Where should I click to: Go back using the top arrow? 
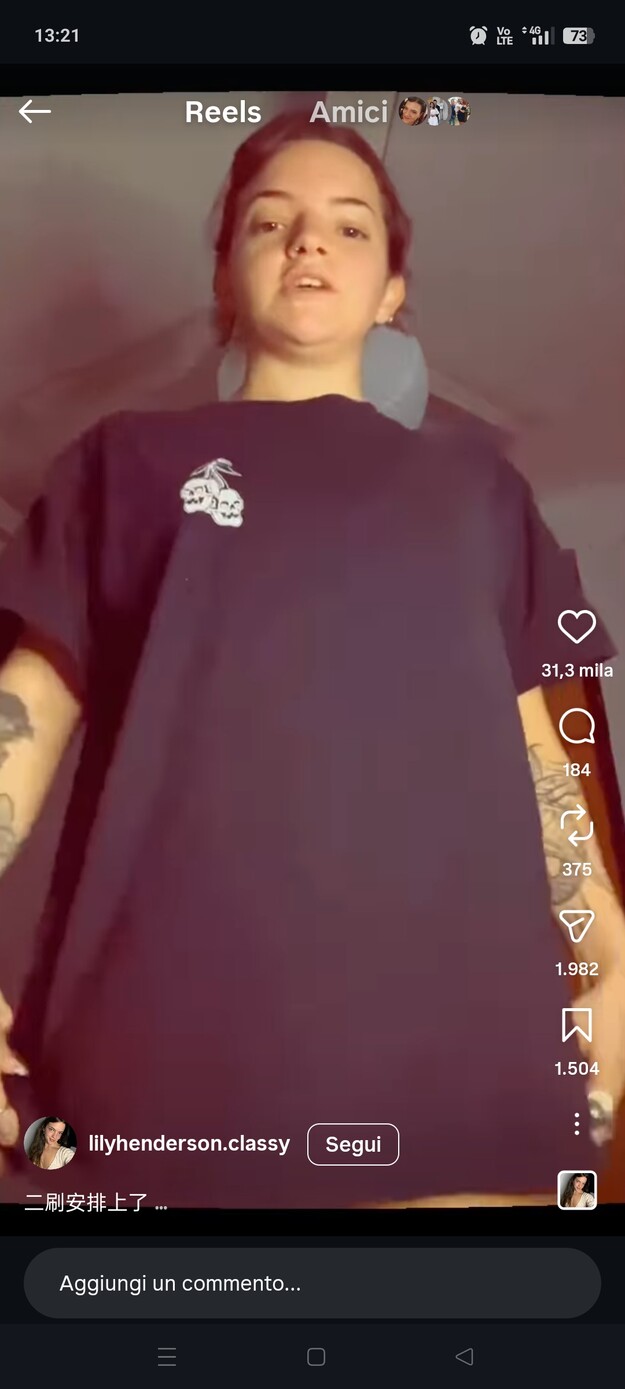click(x=35, y=112)
